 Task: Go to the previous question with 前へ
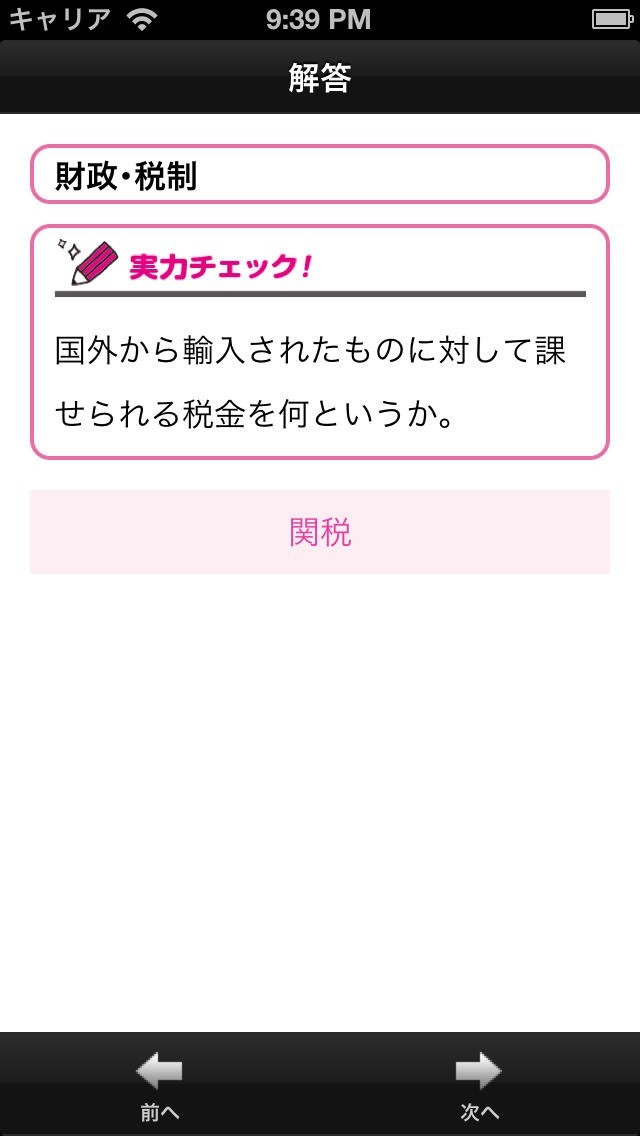point(160,1085)
